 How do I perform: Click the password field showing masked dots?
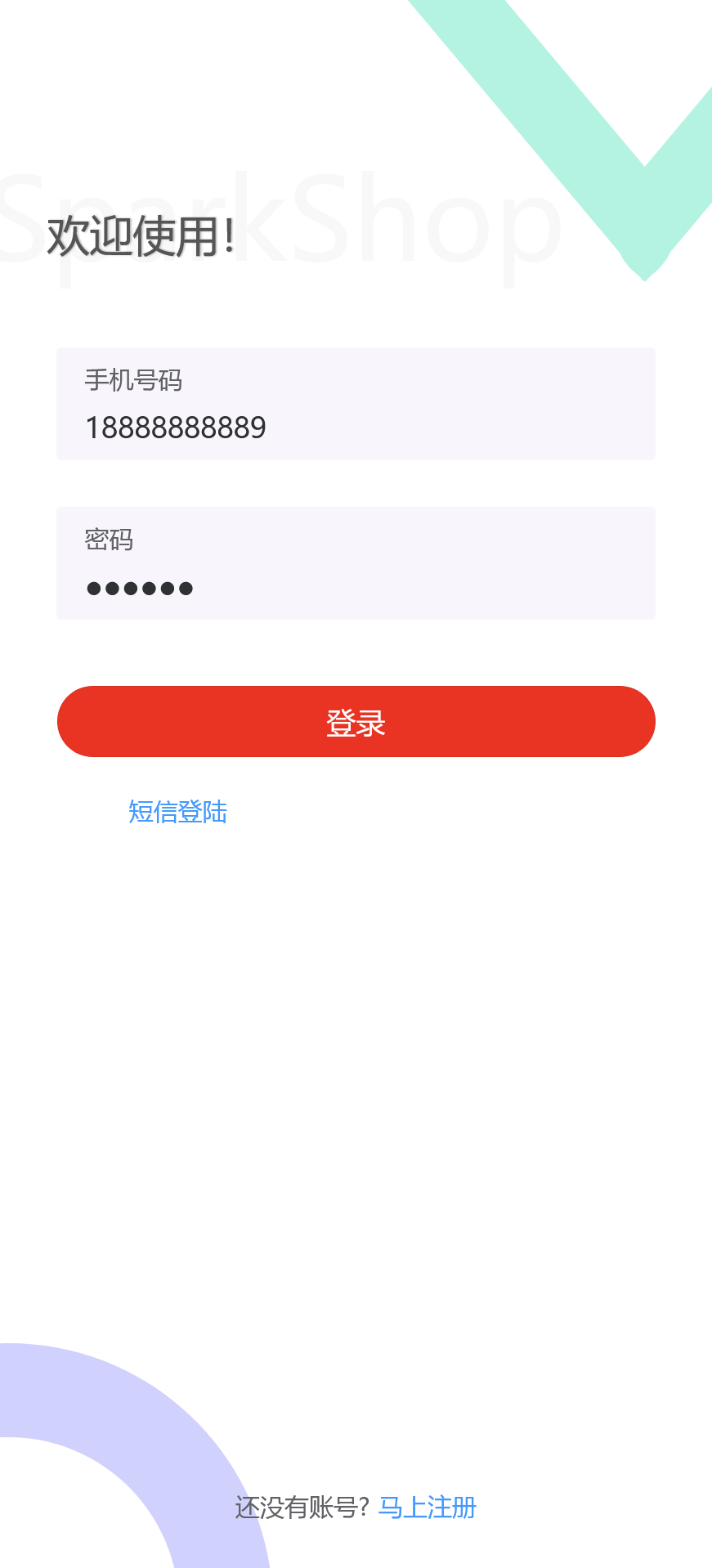pyautogui.click(x=356, y=588)
